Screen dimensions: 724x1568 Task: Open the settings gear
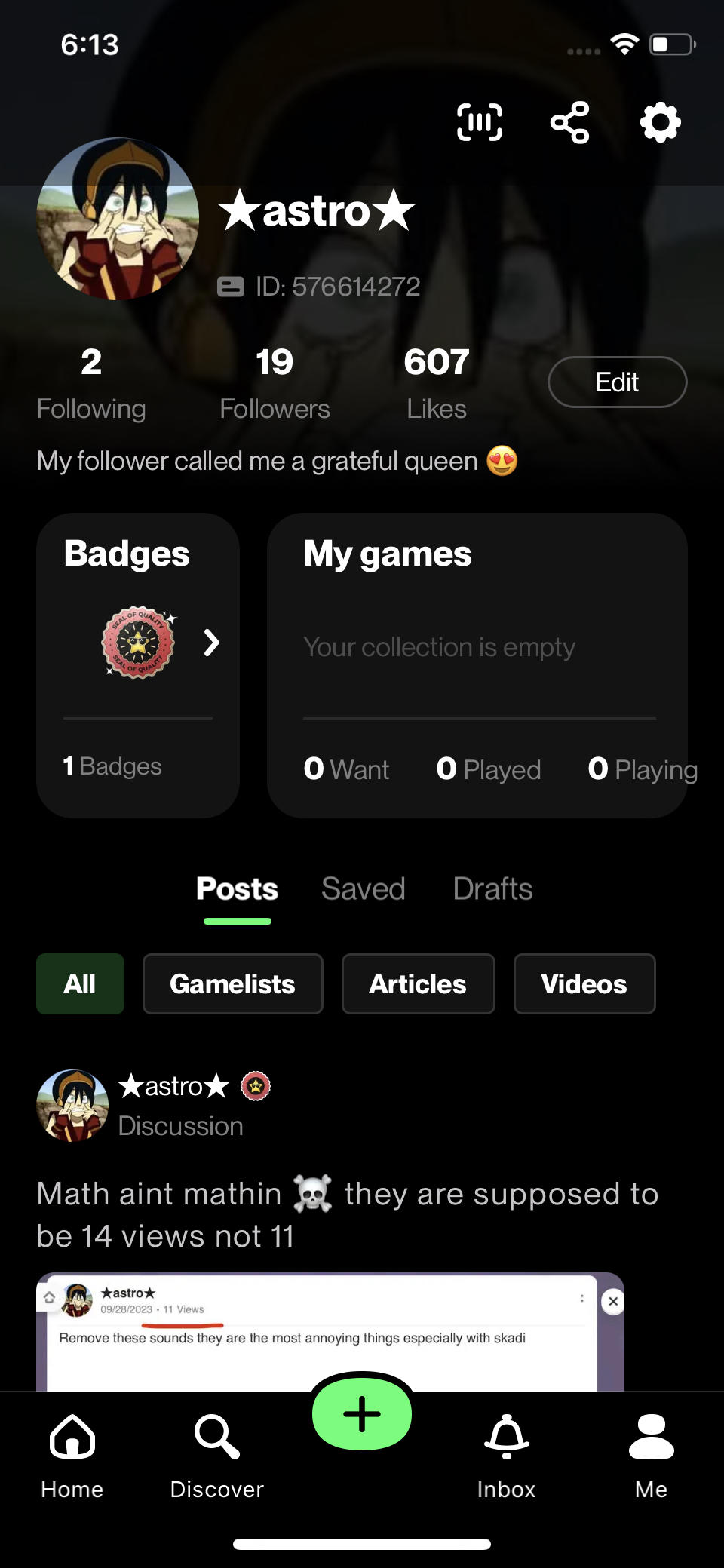[660, 122]
